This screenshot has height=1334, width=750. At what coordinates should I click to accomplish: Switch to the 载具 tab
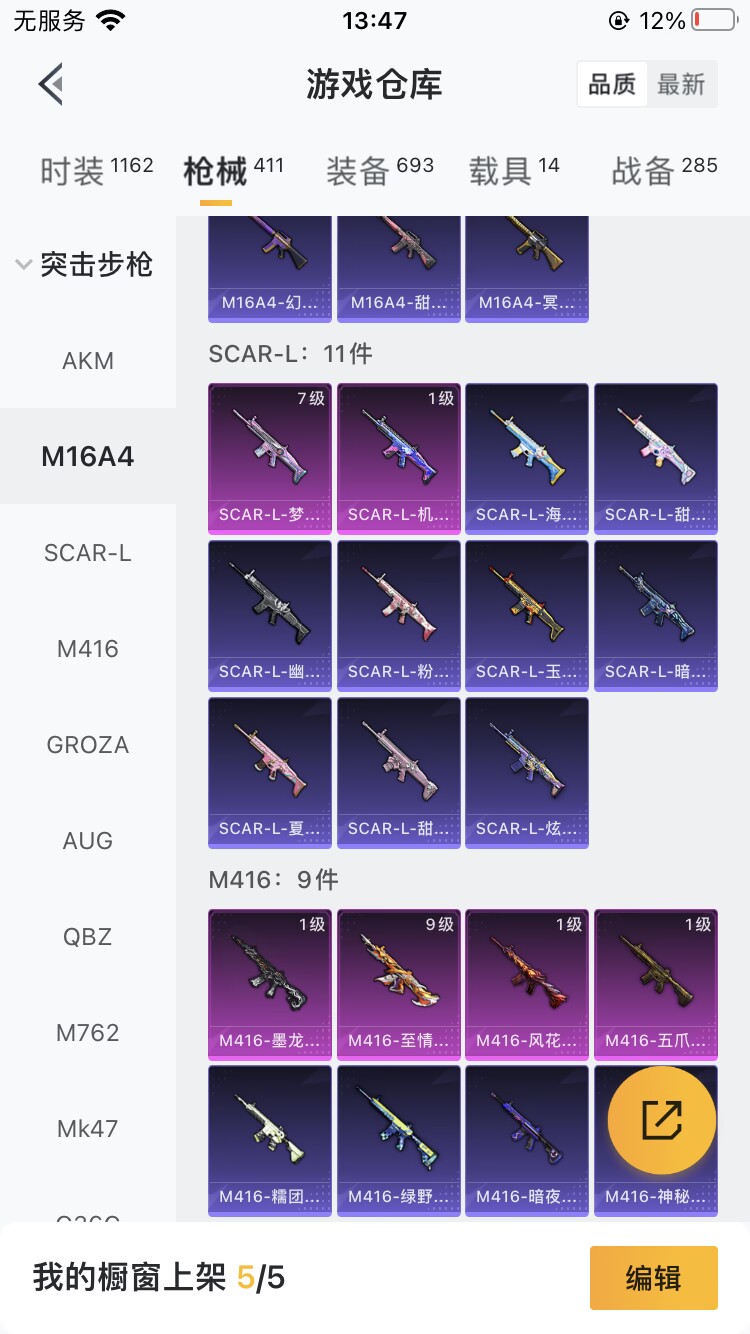coord(514,170)
